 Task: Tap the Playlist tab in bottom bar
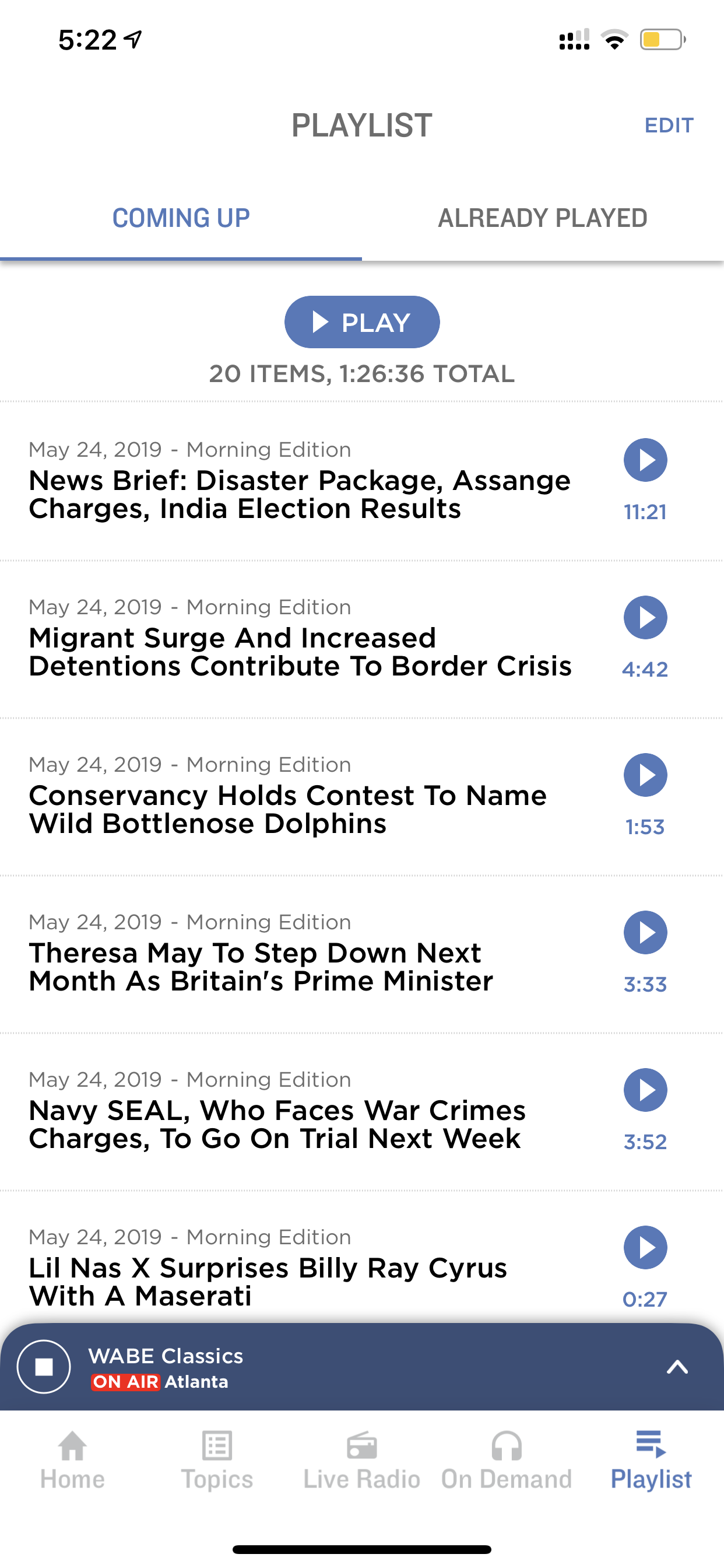[x=651, y=1460]
